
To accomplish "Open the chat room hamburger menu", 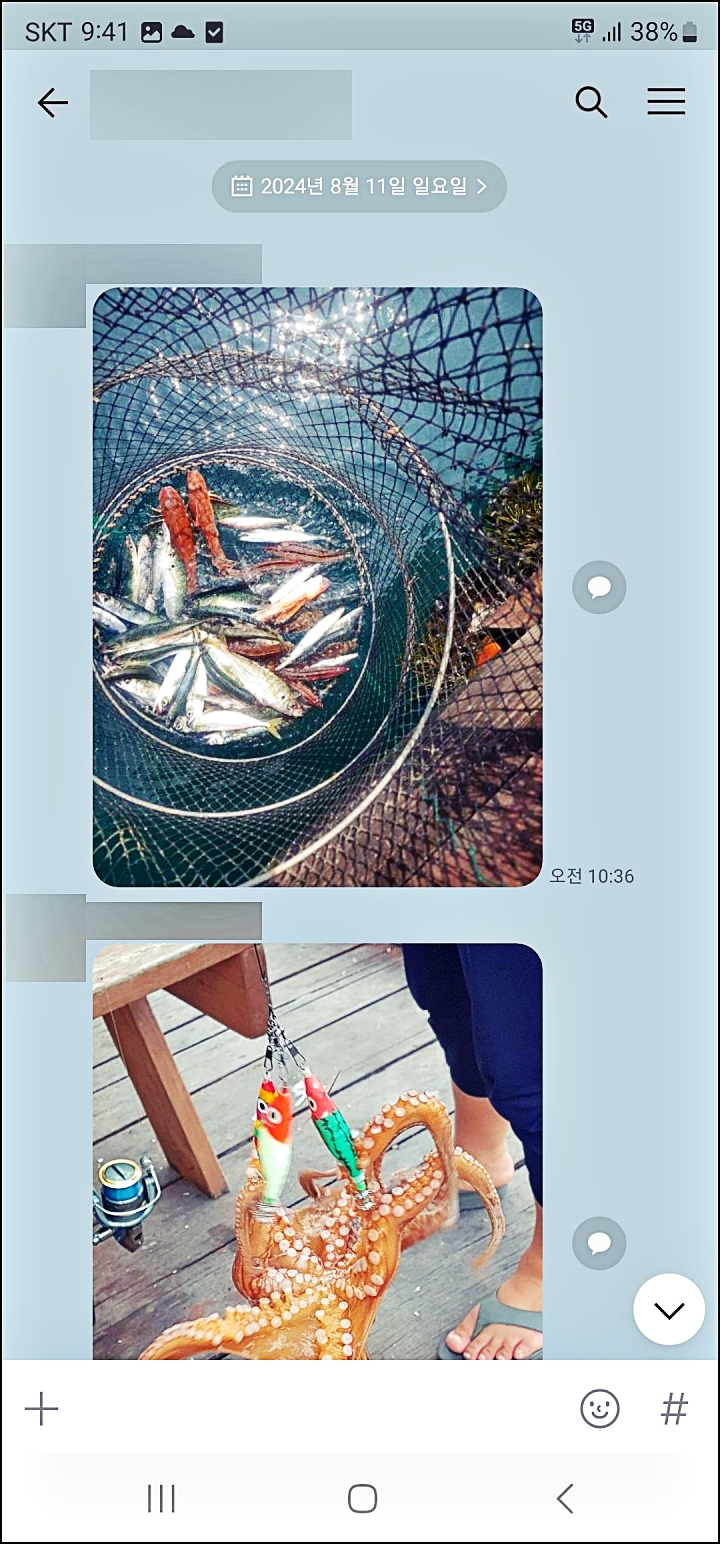I will point(666,102).
